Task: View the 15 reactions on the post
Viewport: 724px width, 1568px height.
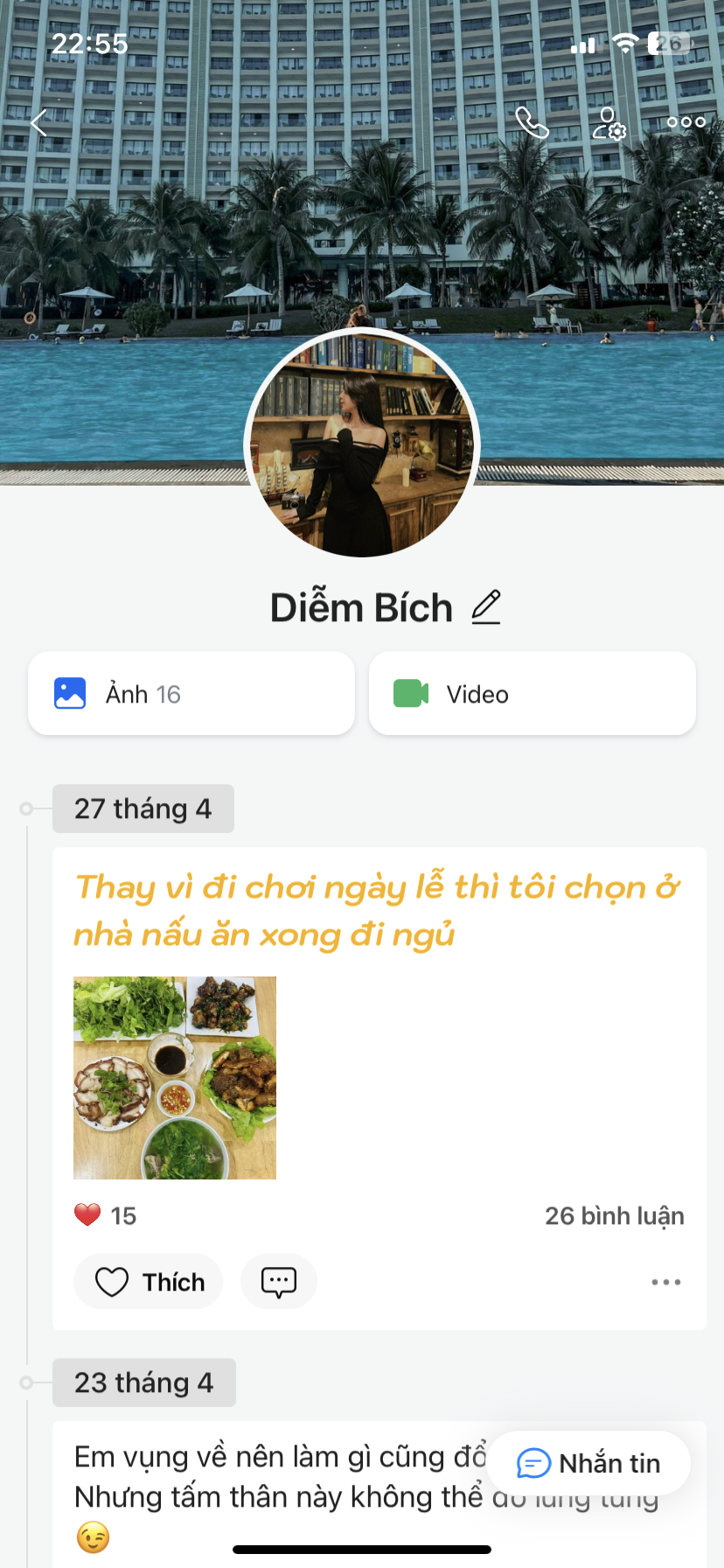Action: [106, 1215]
